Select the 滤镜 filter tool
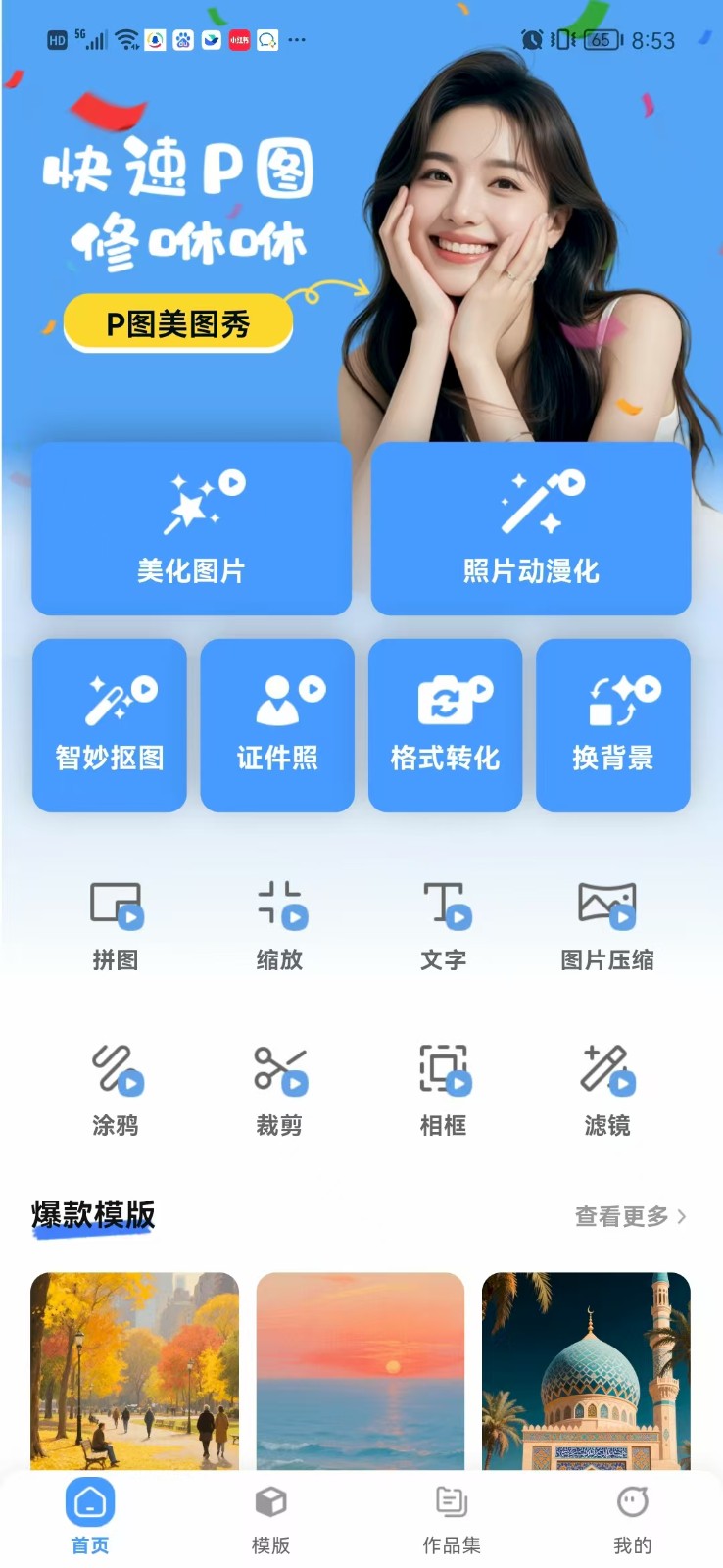Screen dimensions: 723x1568 608,1088
